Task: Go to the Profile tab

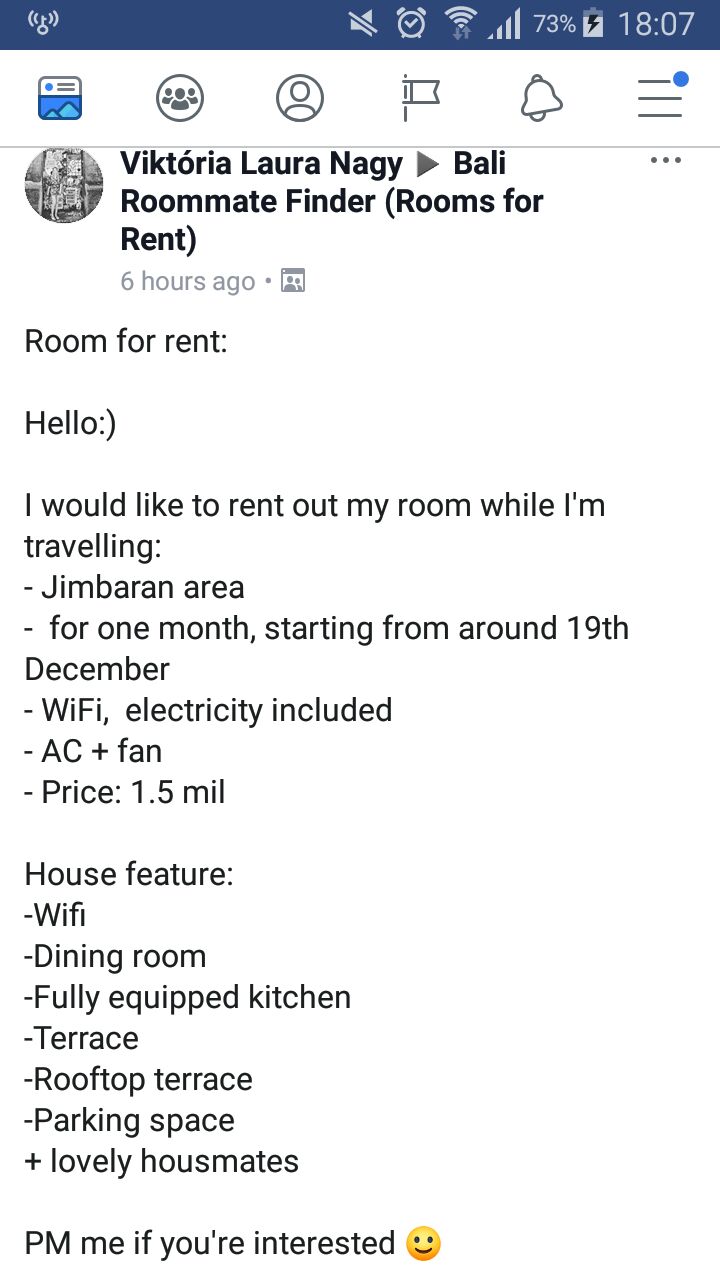Action: point(300,98)
